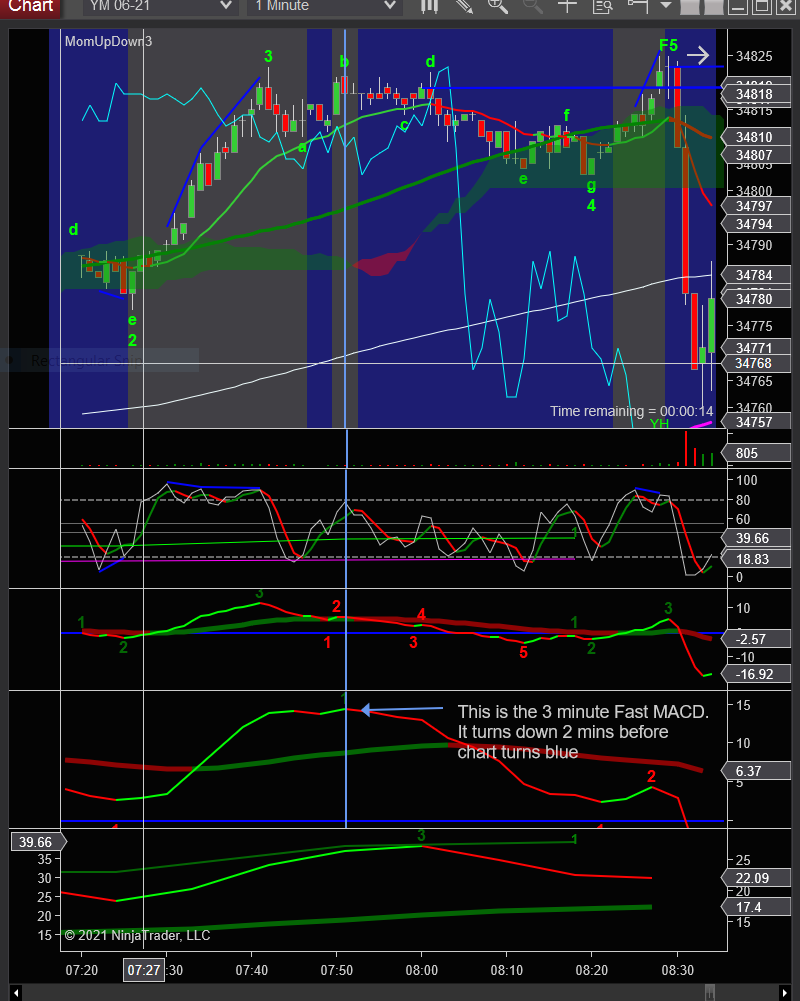Open the bar style toolbar icon
The height and width of the screenshot is (1001, 800).
[430, 6]
